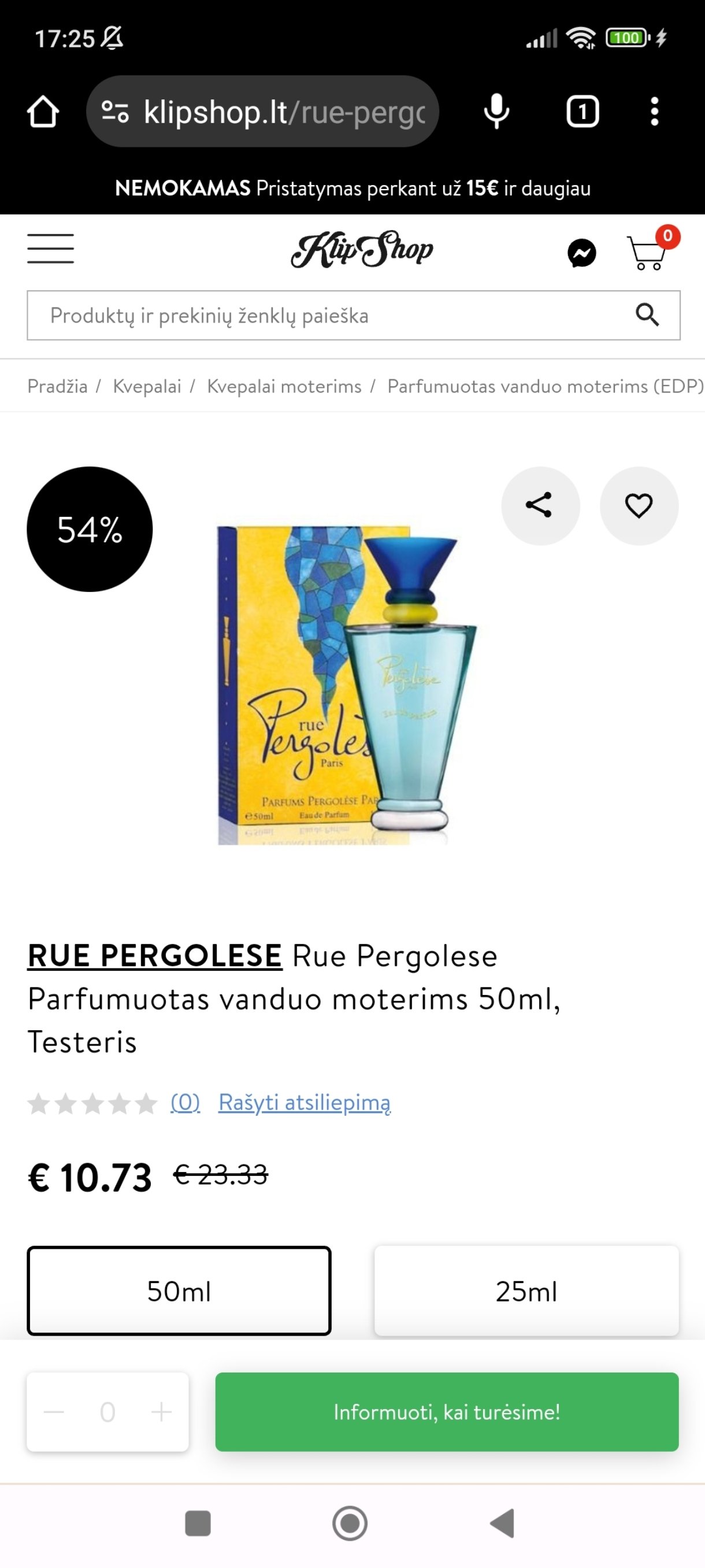Image resolution: width=705 pixels, height=1568 pixels.
Task: Go to Pradžia breadcrumb
Action: tap(57, 387)
